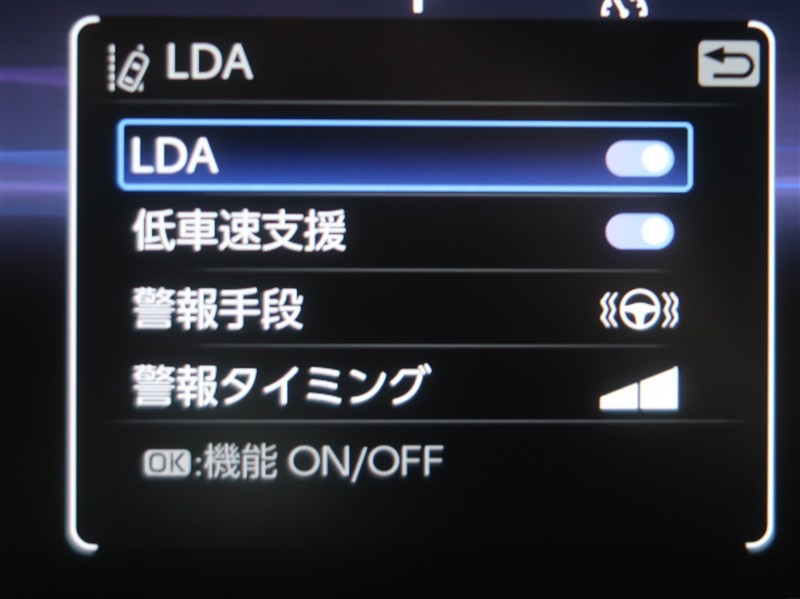The image size is (800, 599).
Task: Disable the 低車速支援 switch
Action: coord(639,233)
